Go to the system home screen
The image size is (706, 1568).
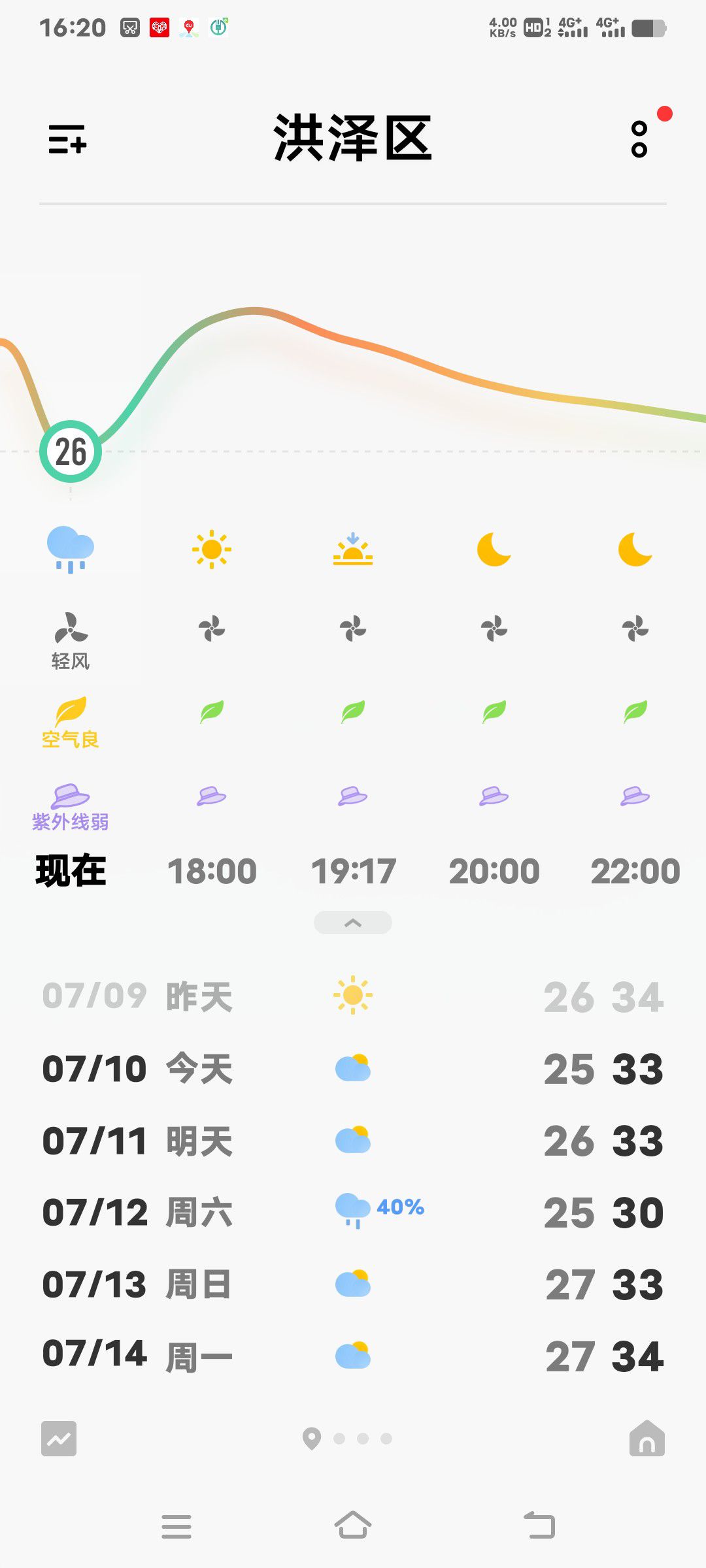pyautogui.click(x=353, y=1526)
